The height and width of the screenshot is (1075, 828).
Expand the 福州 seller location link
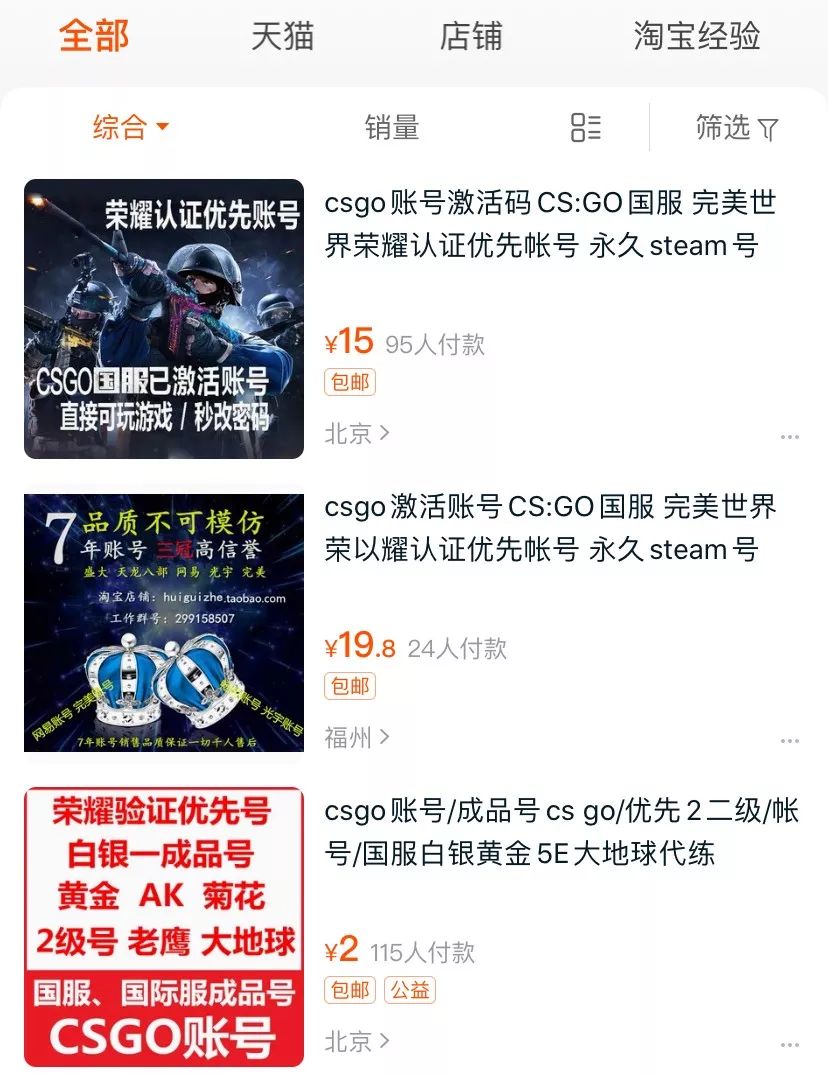tap(352, 738)
